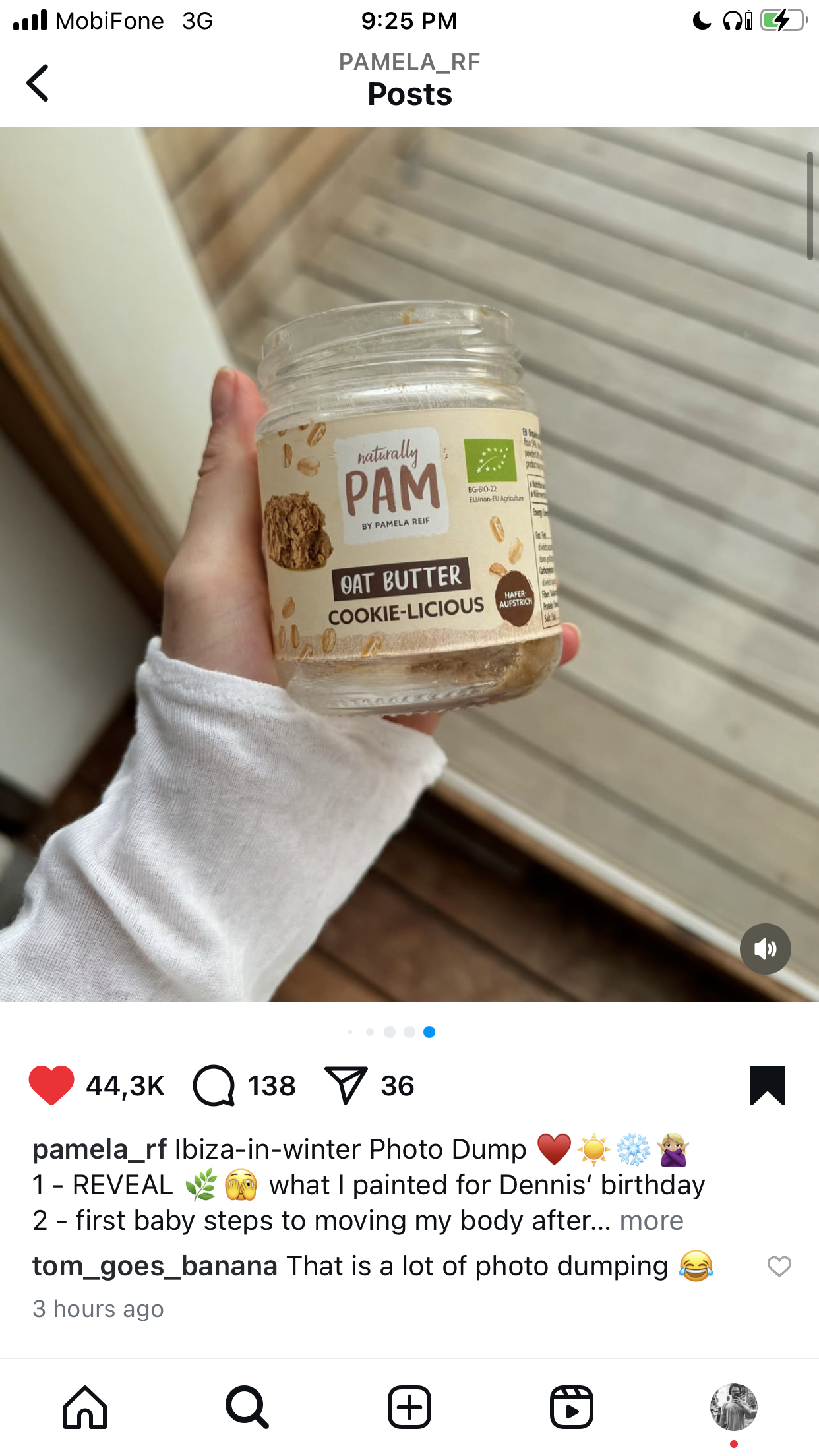The width and height of the screenshot is (819, 1456).
Task: Unlike the post via the red heart
Action: point(51,1085)
